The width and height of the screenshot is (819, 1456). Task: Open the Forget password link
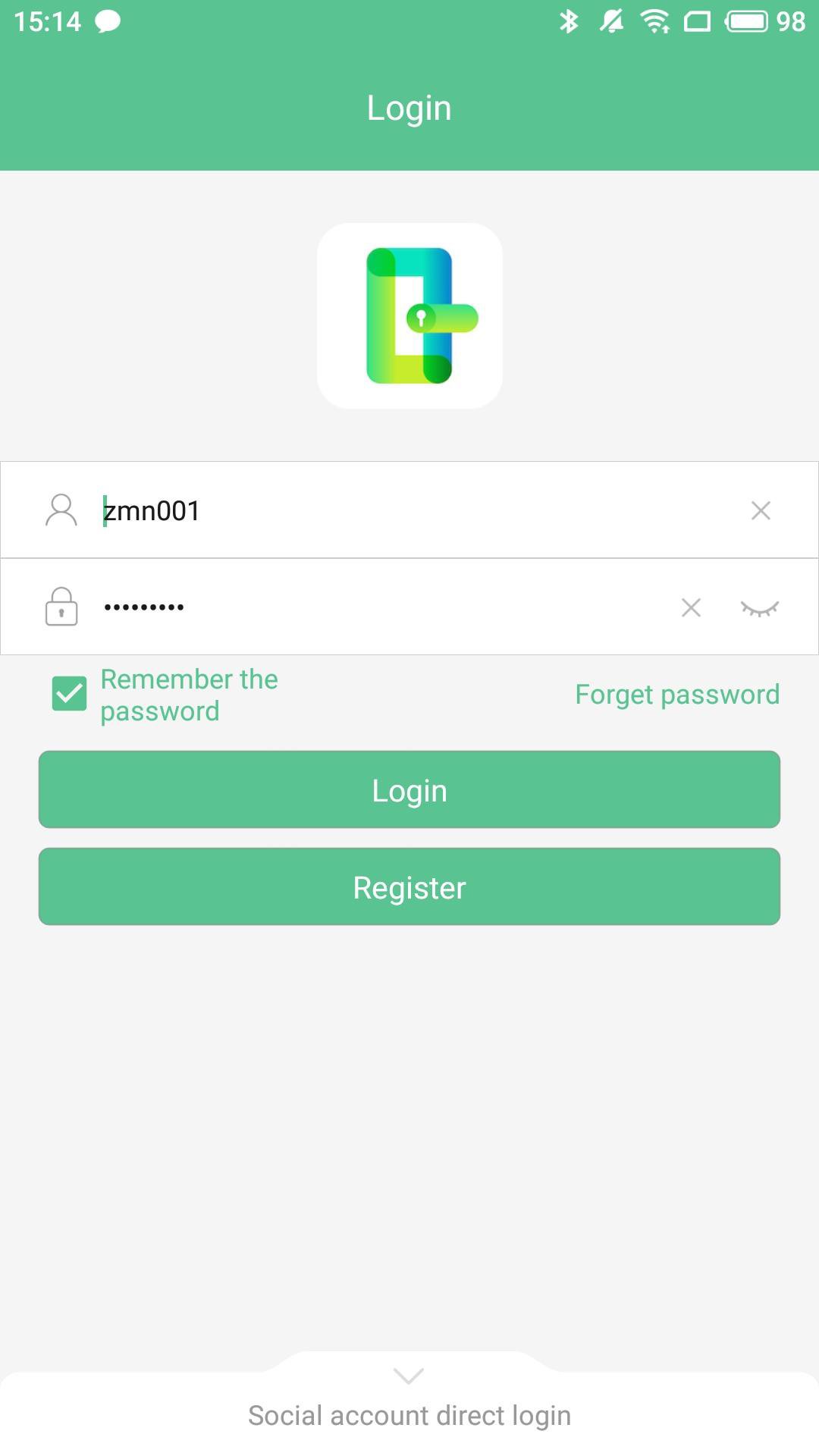676,695
